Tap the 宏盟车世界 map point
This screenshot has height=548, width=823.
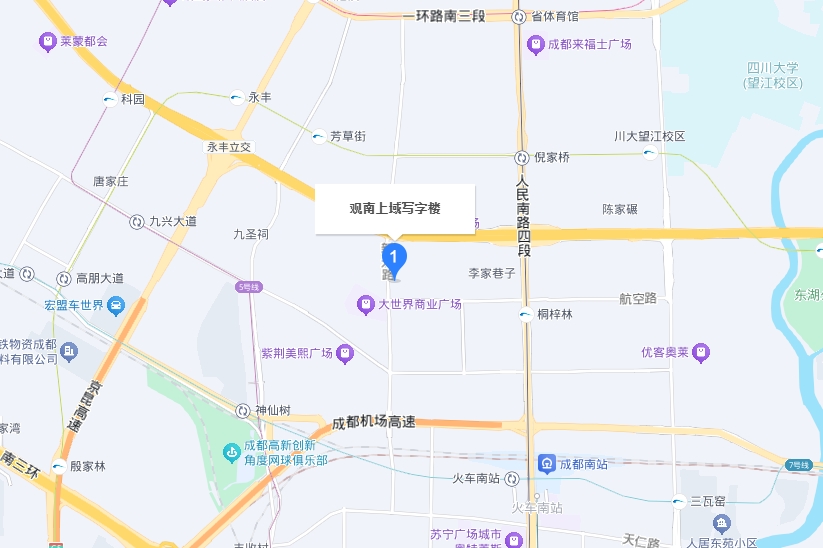click(x=117, y=305)
